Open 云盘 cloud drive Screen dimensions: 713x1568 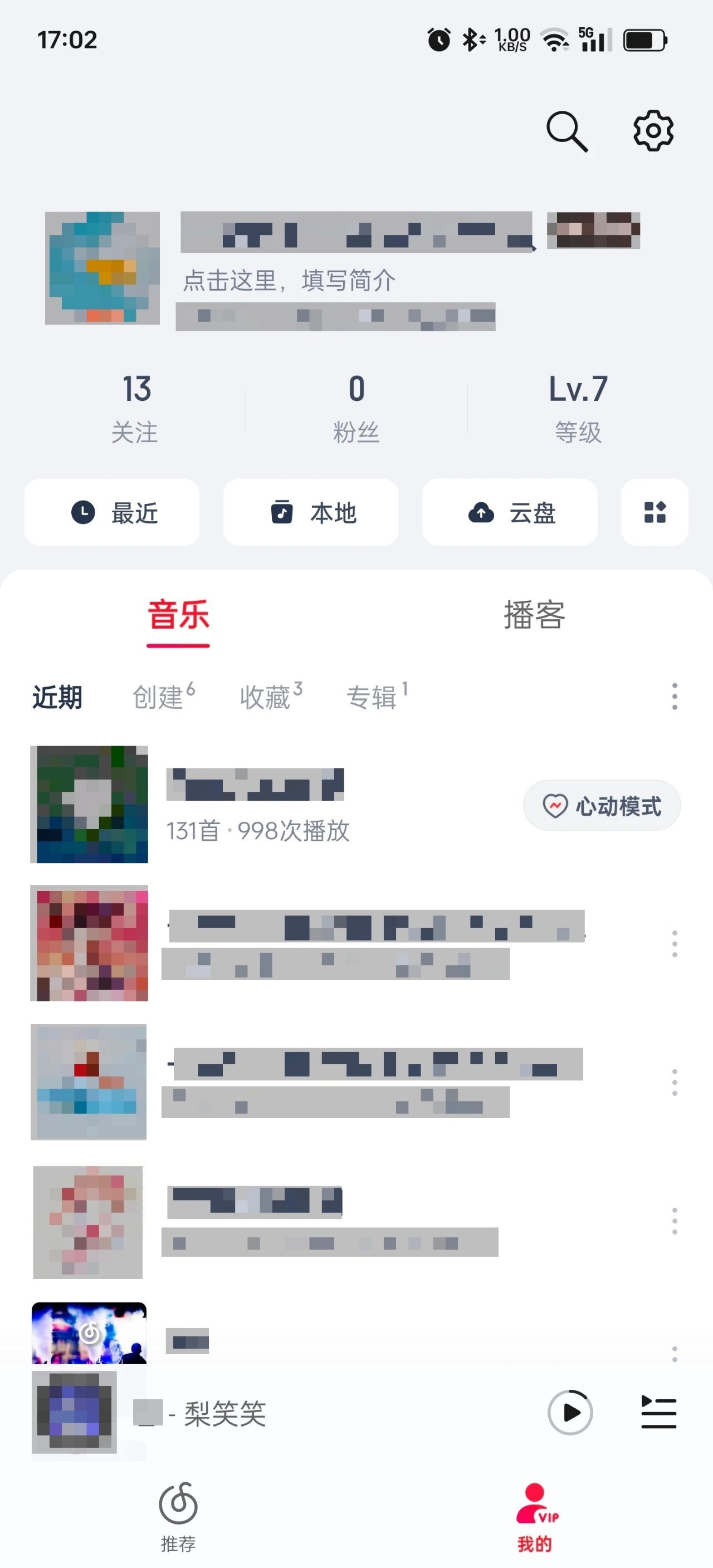pyautogui.click(x=510, y=512)
